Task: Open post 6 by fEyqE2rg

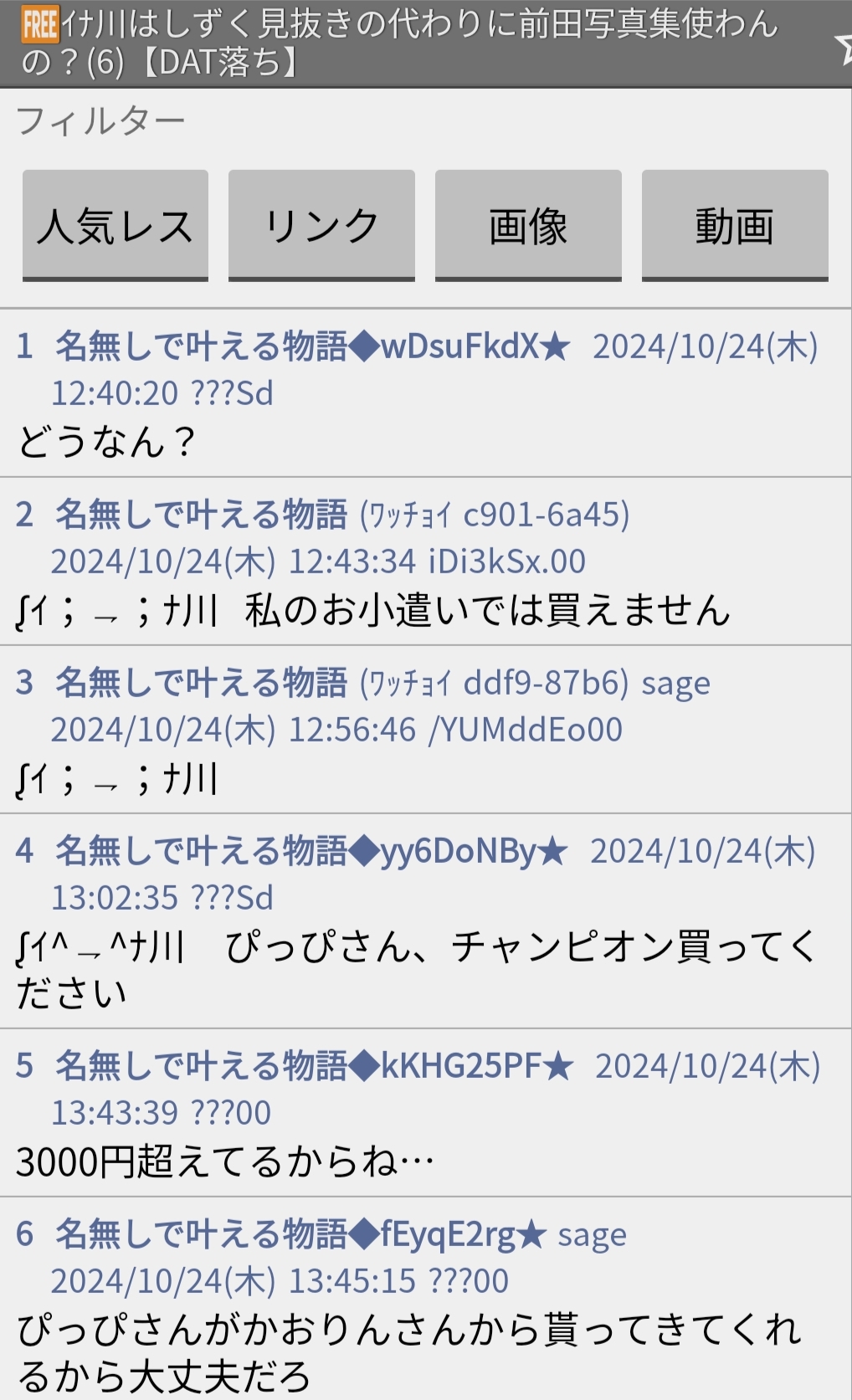Action: 426,1299
